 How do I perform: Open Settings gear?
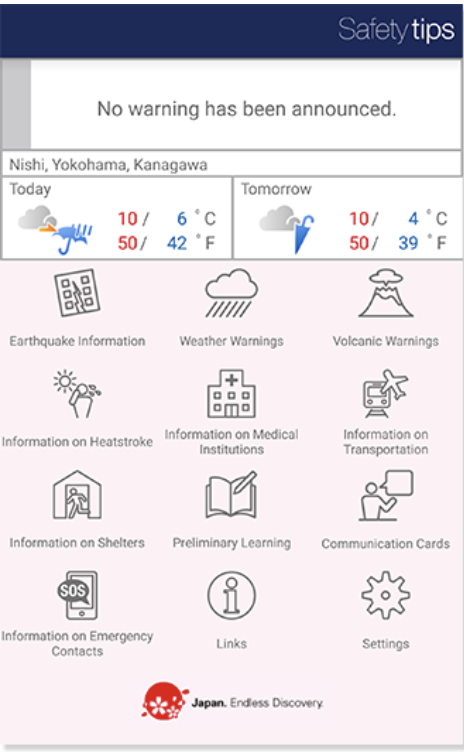tap(386, 611)
